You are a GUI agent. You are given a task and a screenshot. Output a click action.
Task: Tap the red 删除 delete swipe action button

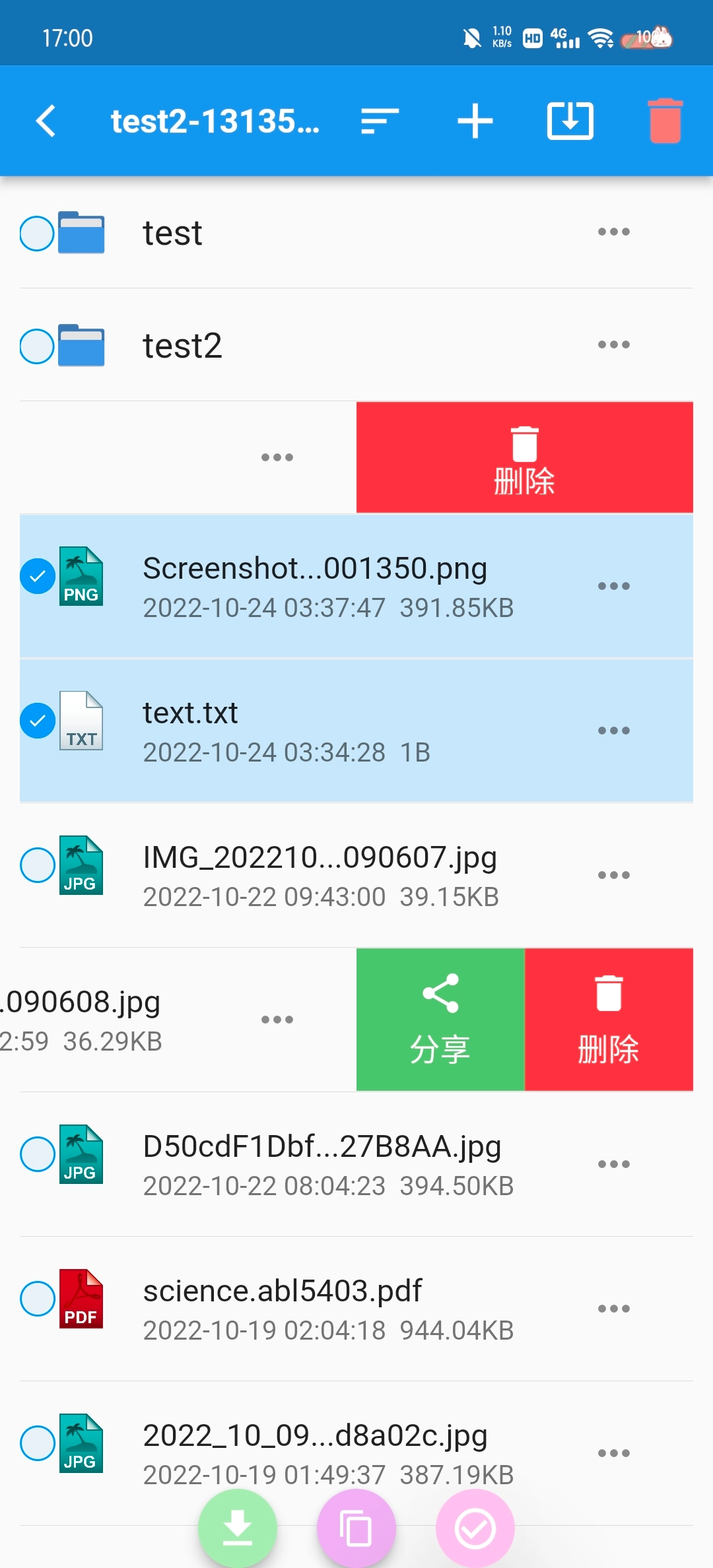coord(524,457)
